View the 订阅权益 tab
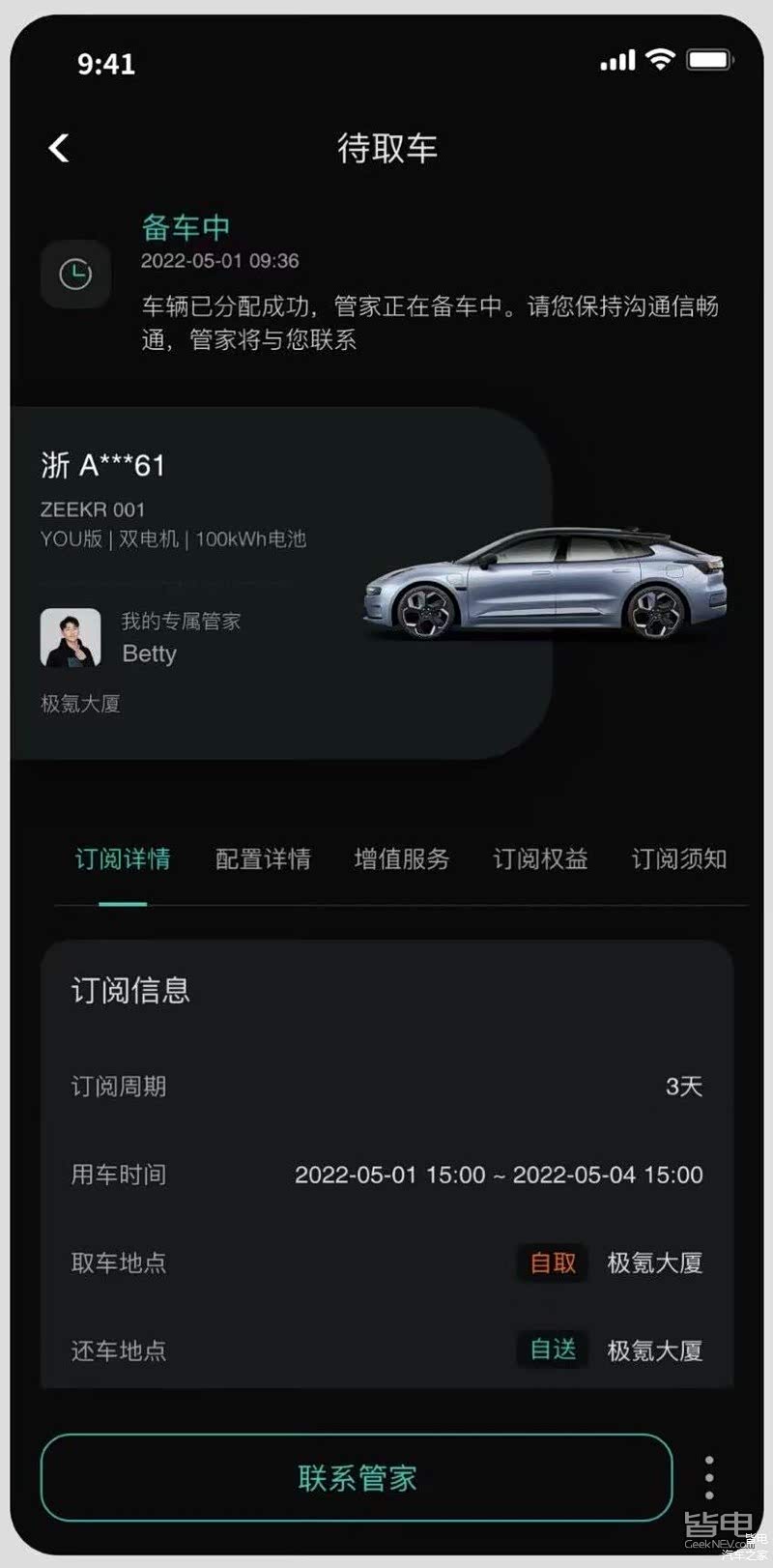The width and height of the screenshot is (773, 1568). [x=540, y=858]
